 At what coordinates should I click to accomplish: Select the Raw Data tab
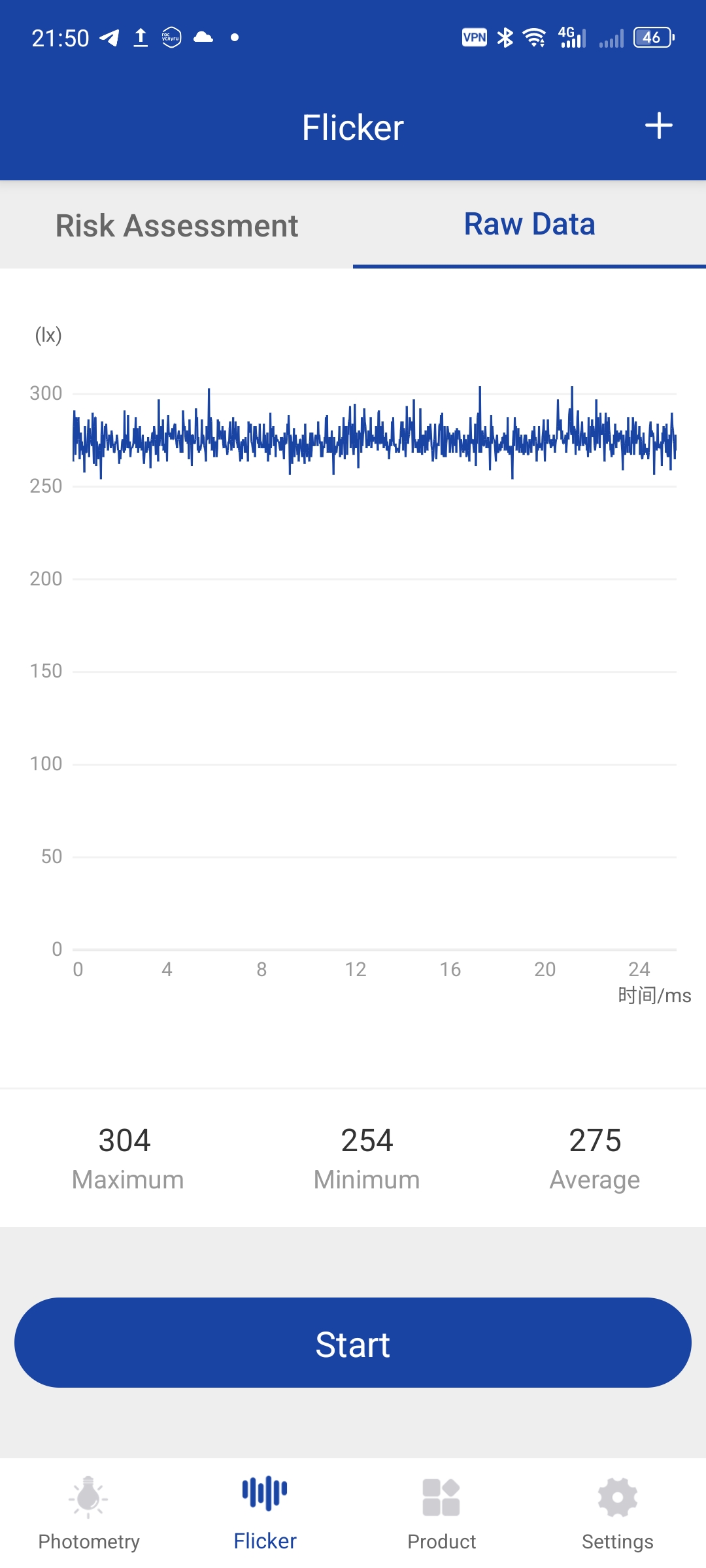coord(529,224)
